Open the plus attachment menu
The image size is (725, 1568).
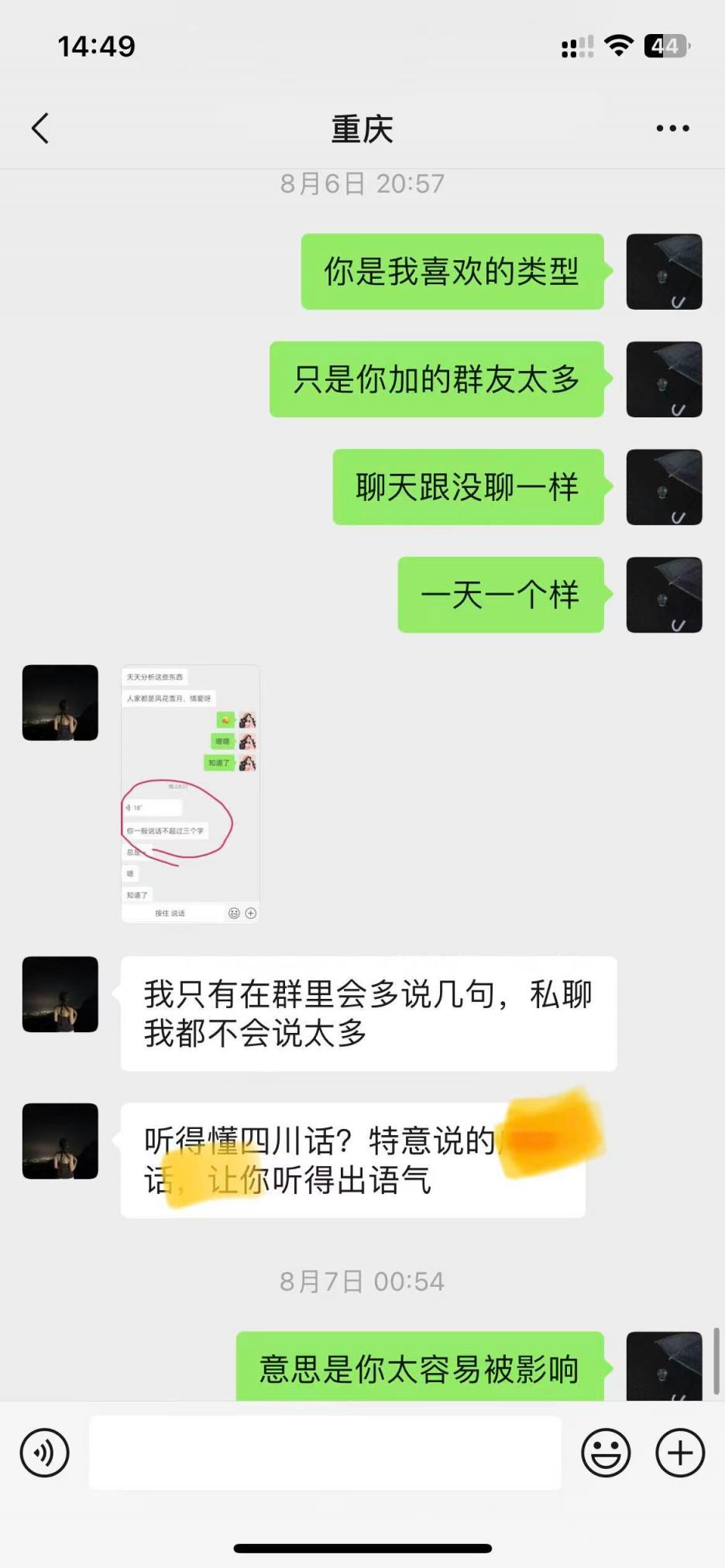(x=679, y=1453)
